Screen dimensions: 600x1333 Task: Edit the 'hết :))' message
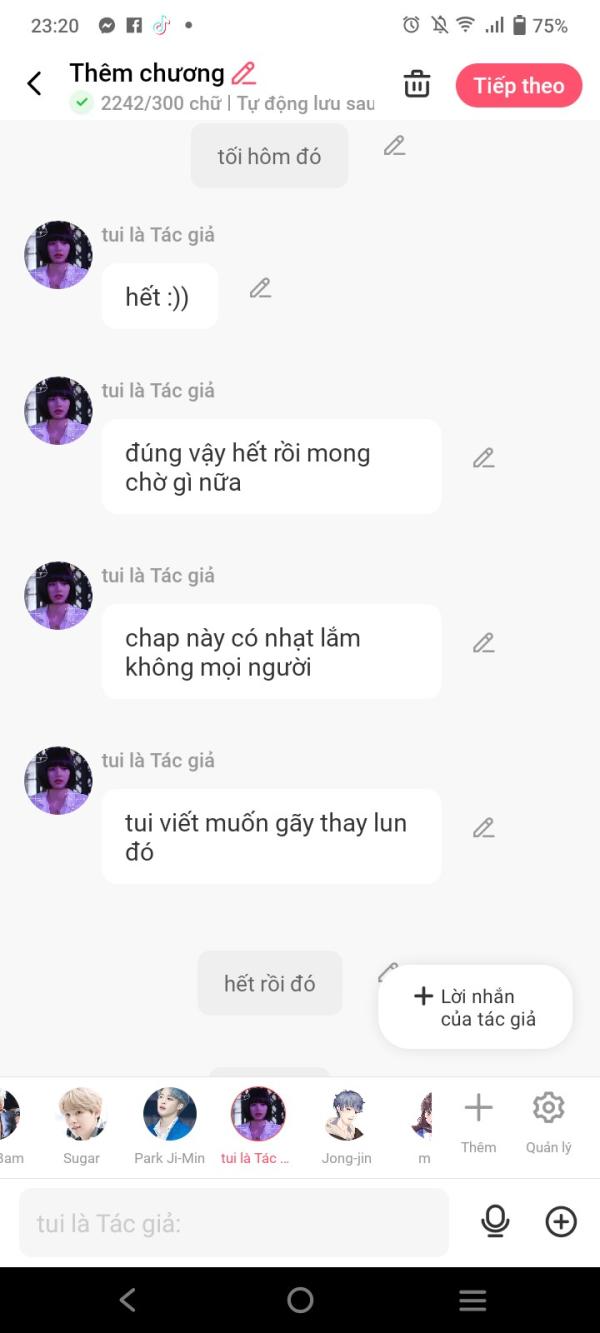pos(260,289)
